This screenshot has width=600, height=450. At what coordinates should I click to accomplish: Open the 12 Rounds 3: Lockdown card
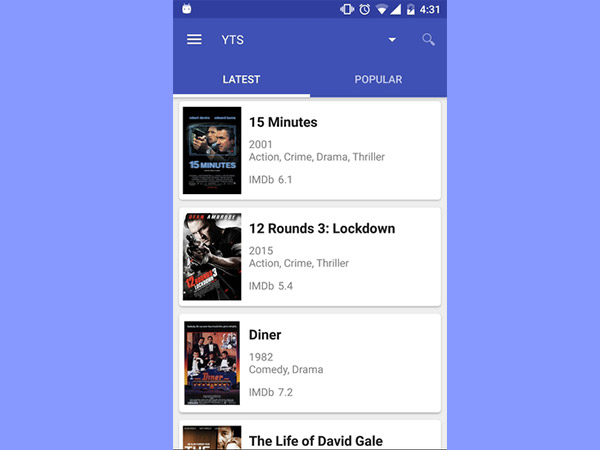pyautogui.click(x=310, y=257)
